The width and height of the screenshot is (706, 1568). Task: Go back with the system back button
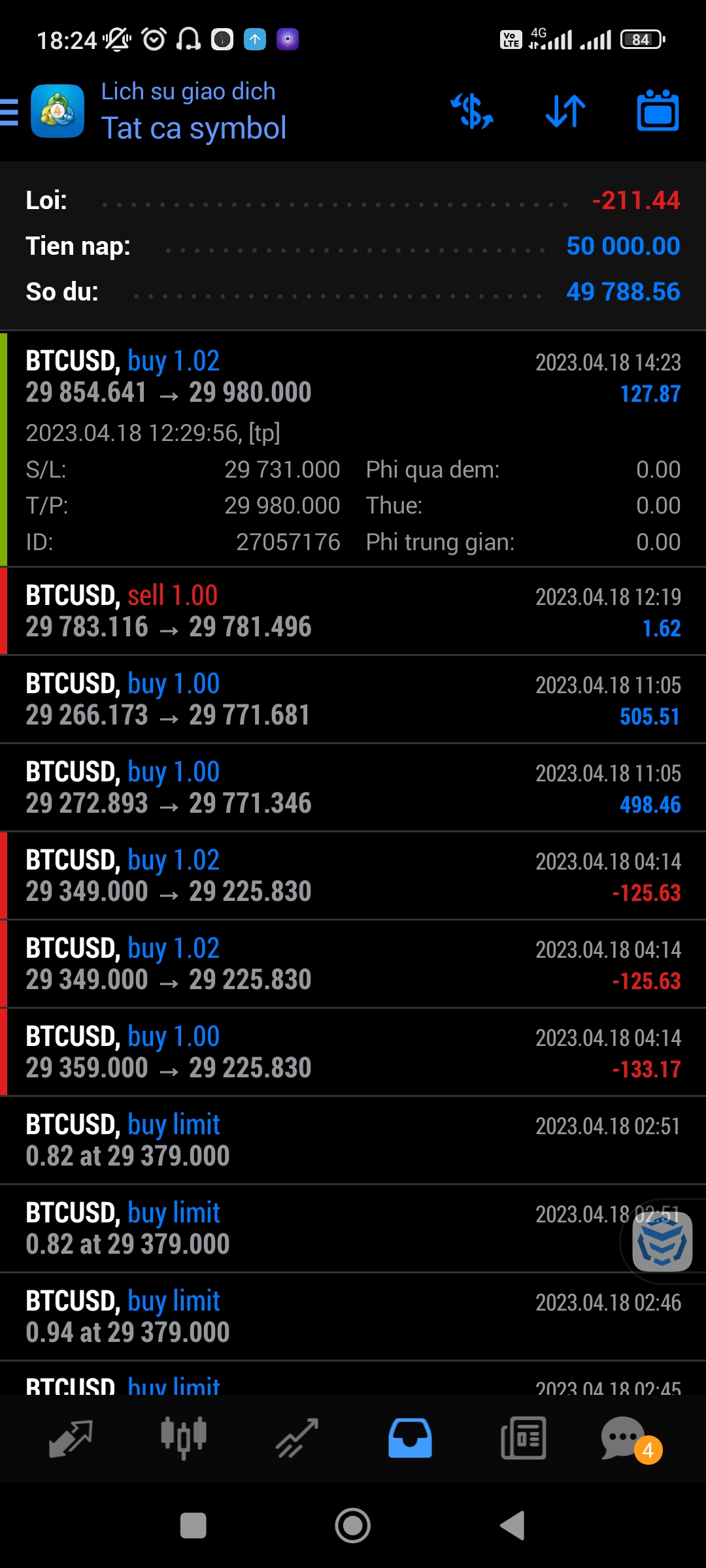[513, 1526]
